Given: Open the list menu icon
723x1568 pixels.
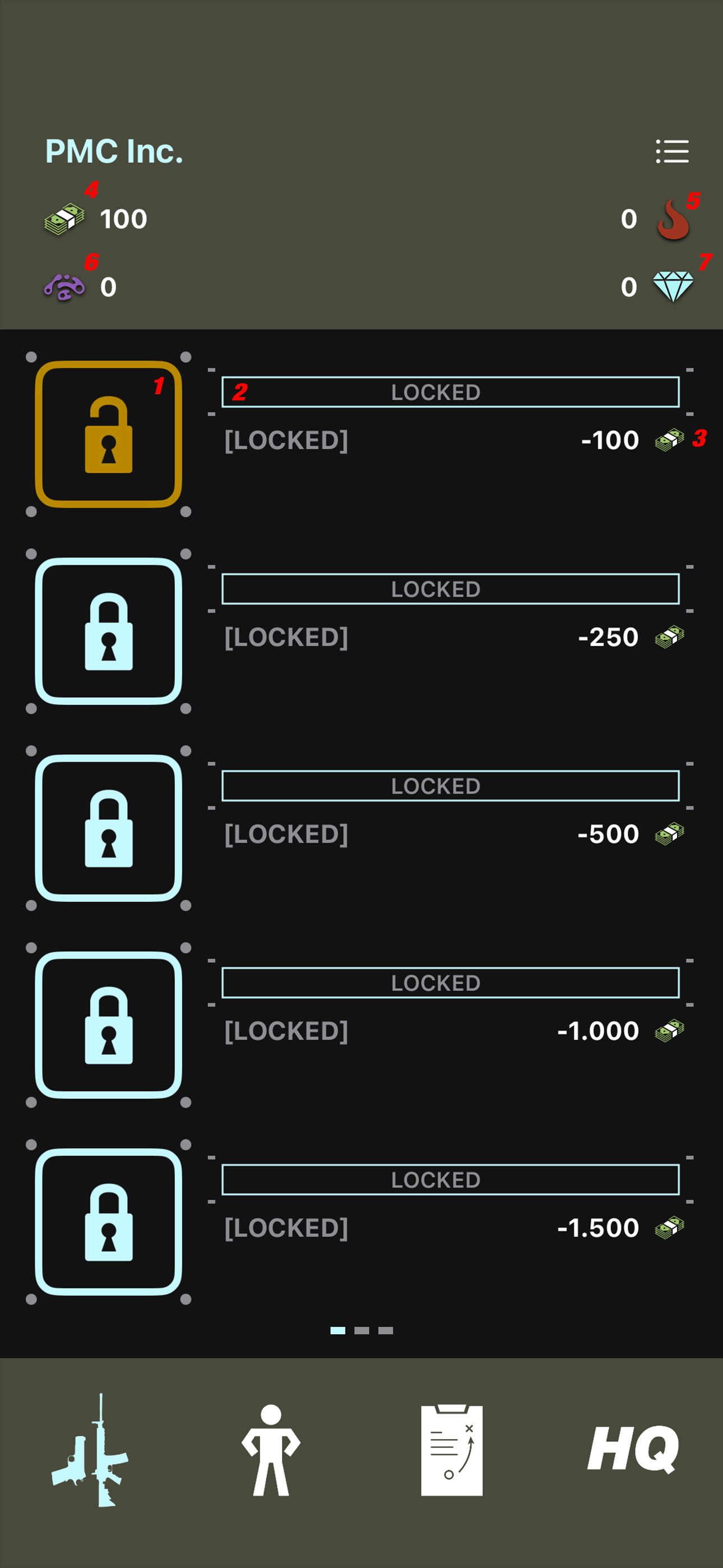Looking at the screenshot, I should click(672, 151).
